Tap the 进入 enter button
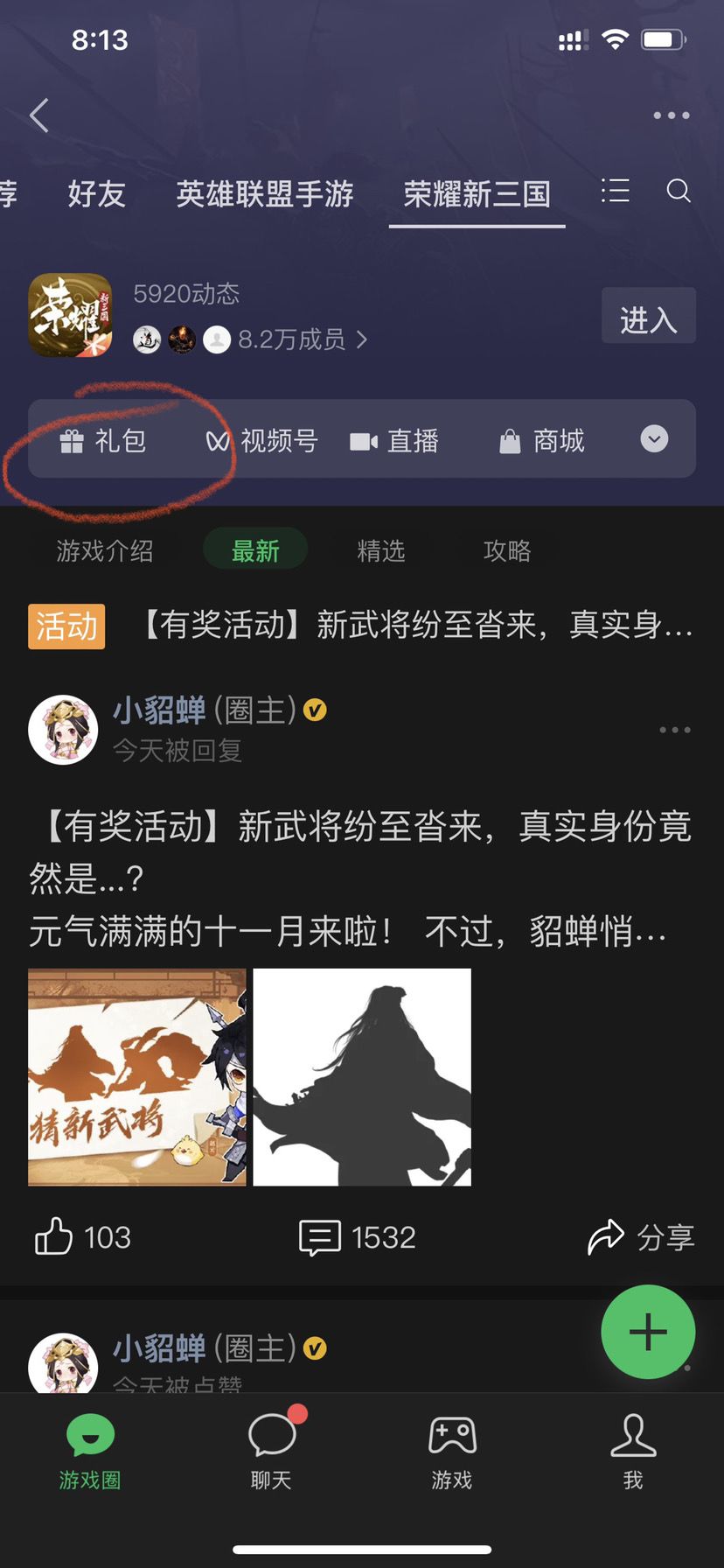724x1568 pixels. pyautogui.click(x=649, y=317)
